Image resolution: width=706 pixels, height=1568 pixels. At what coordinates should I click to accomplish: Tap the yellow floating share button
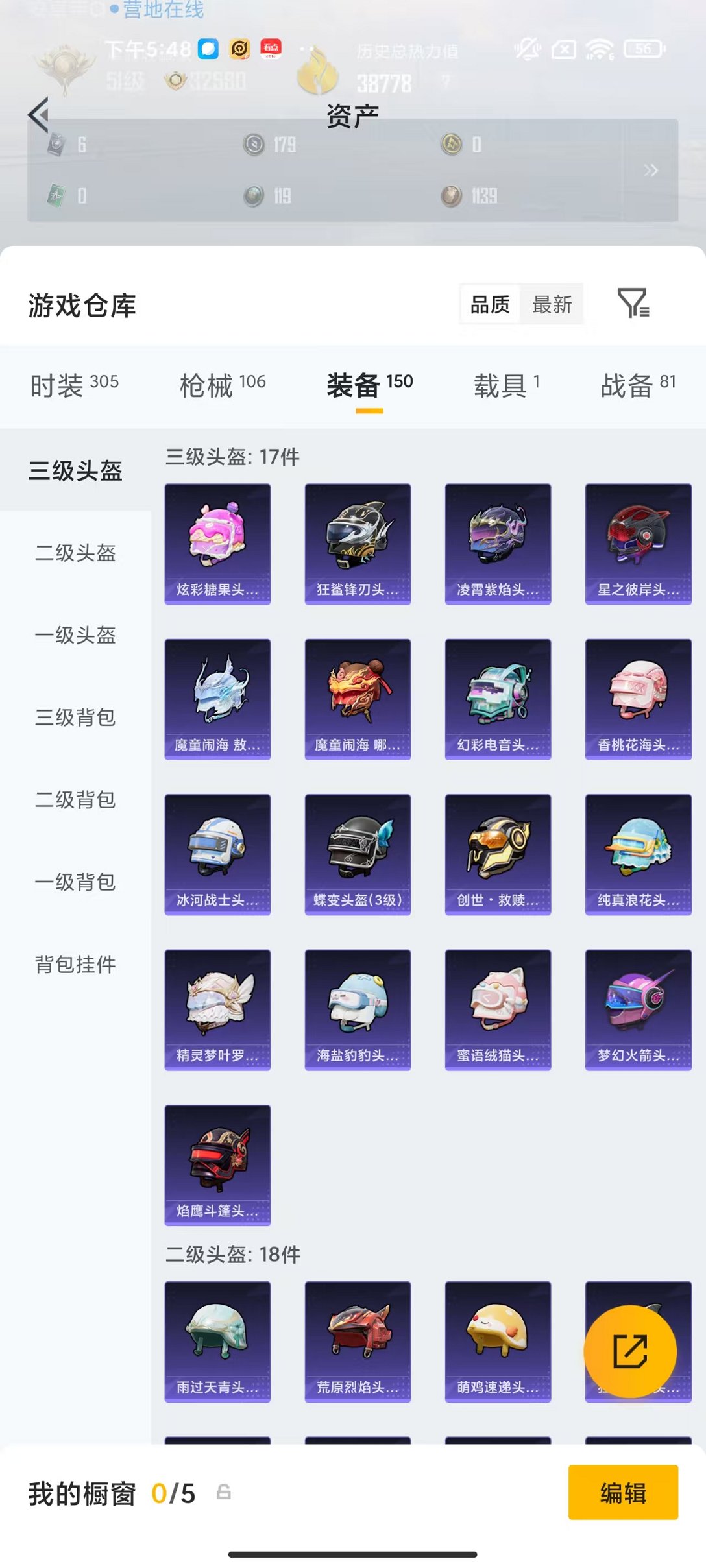(629, 1351)
